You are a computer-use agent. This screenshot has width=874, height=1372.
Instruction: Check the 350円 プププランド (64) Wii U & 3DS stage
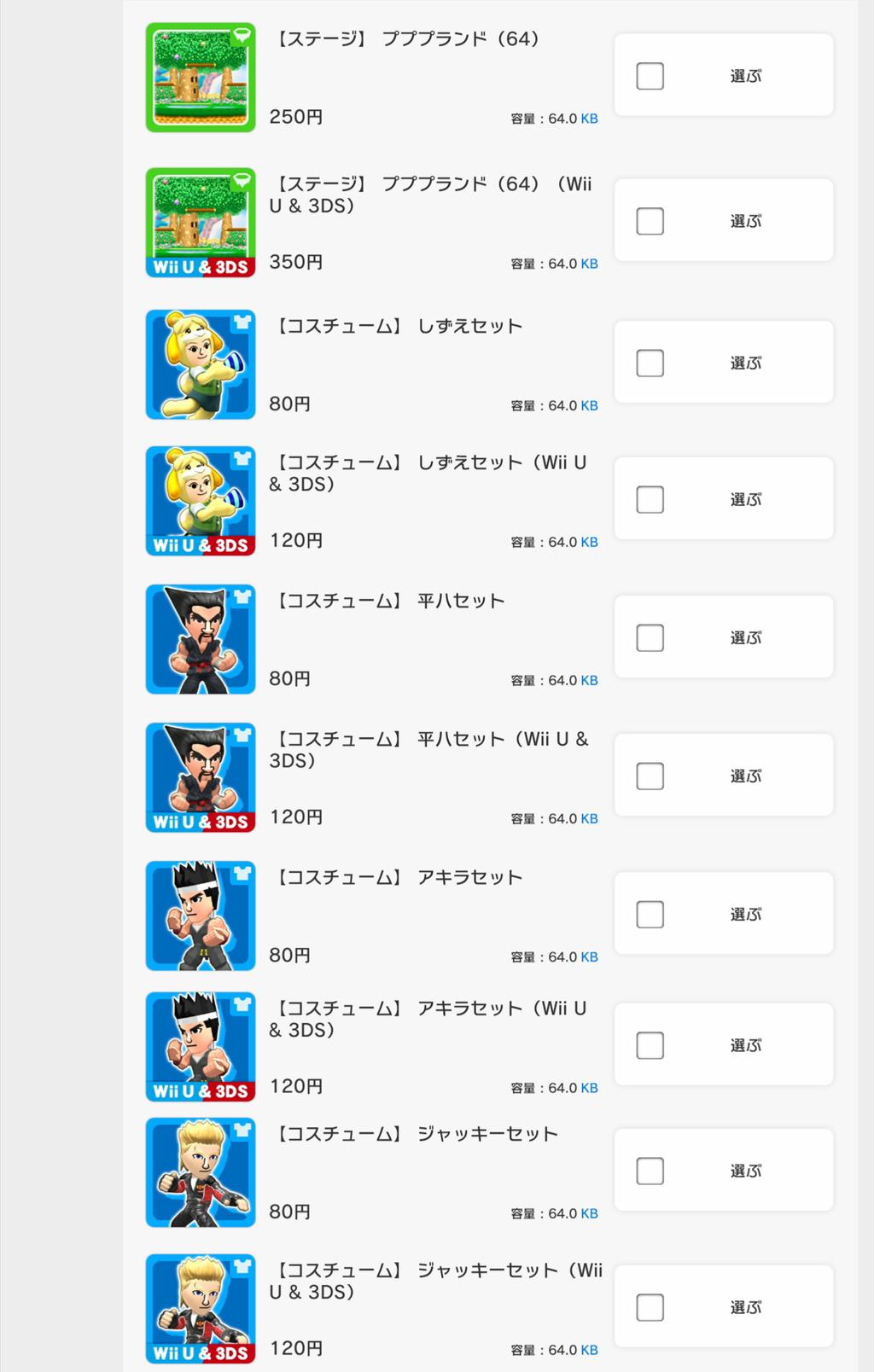click(x=650, y=221)
